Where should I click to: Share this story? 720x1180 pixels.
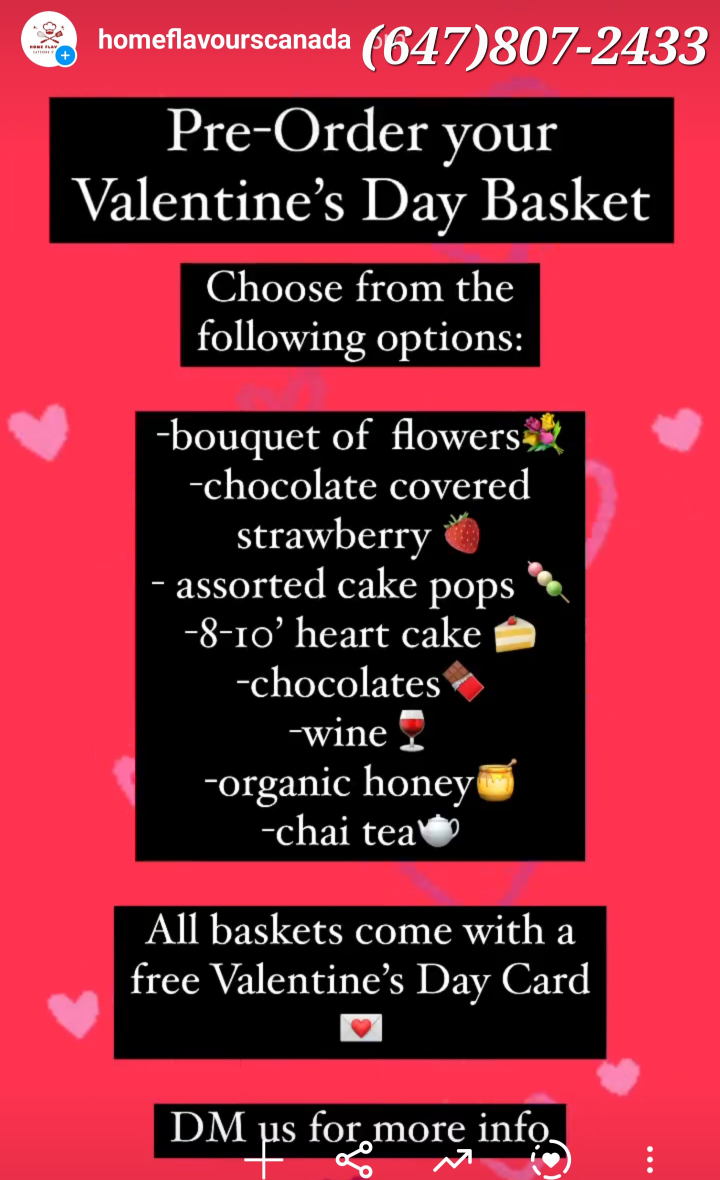354,1161
